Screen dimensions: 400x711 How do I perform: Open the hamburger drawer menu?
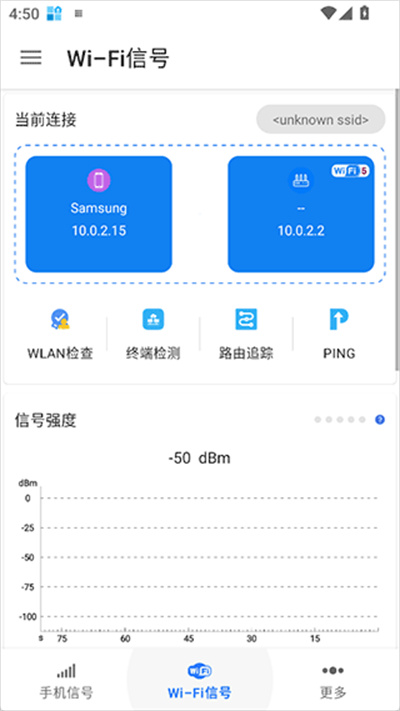coord(31,58)
